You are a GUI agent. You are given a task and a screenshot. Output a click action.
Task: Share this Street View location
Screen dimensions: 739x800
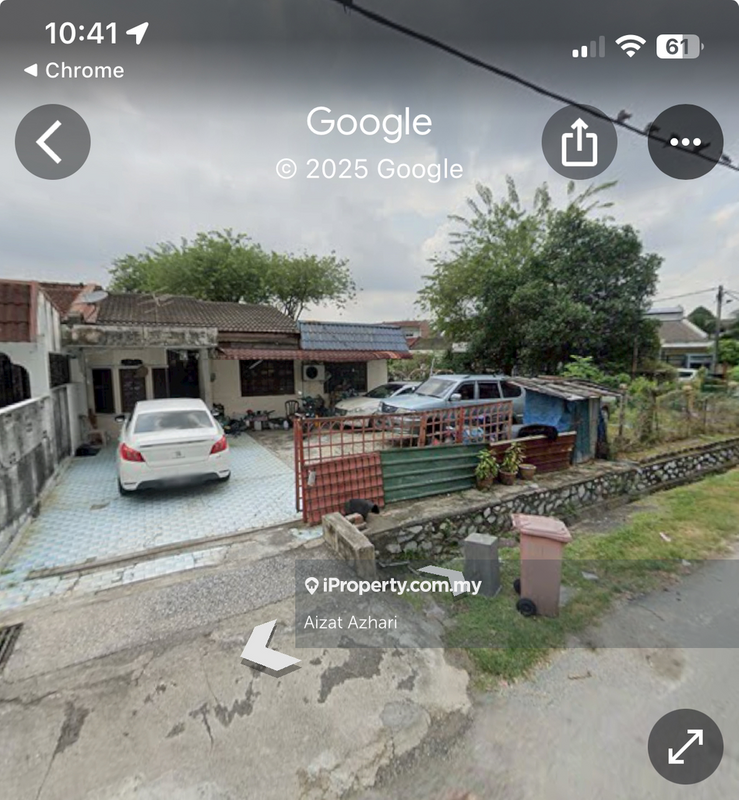click(579, 142)
